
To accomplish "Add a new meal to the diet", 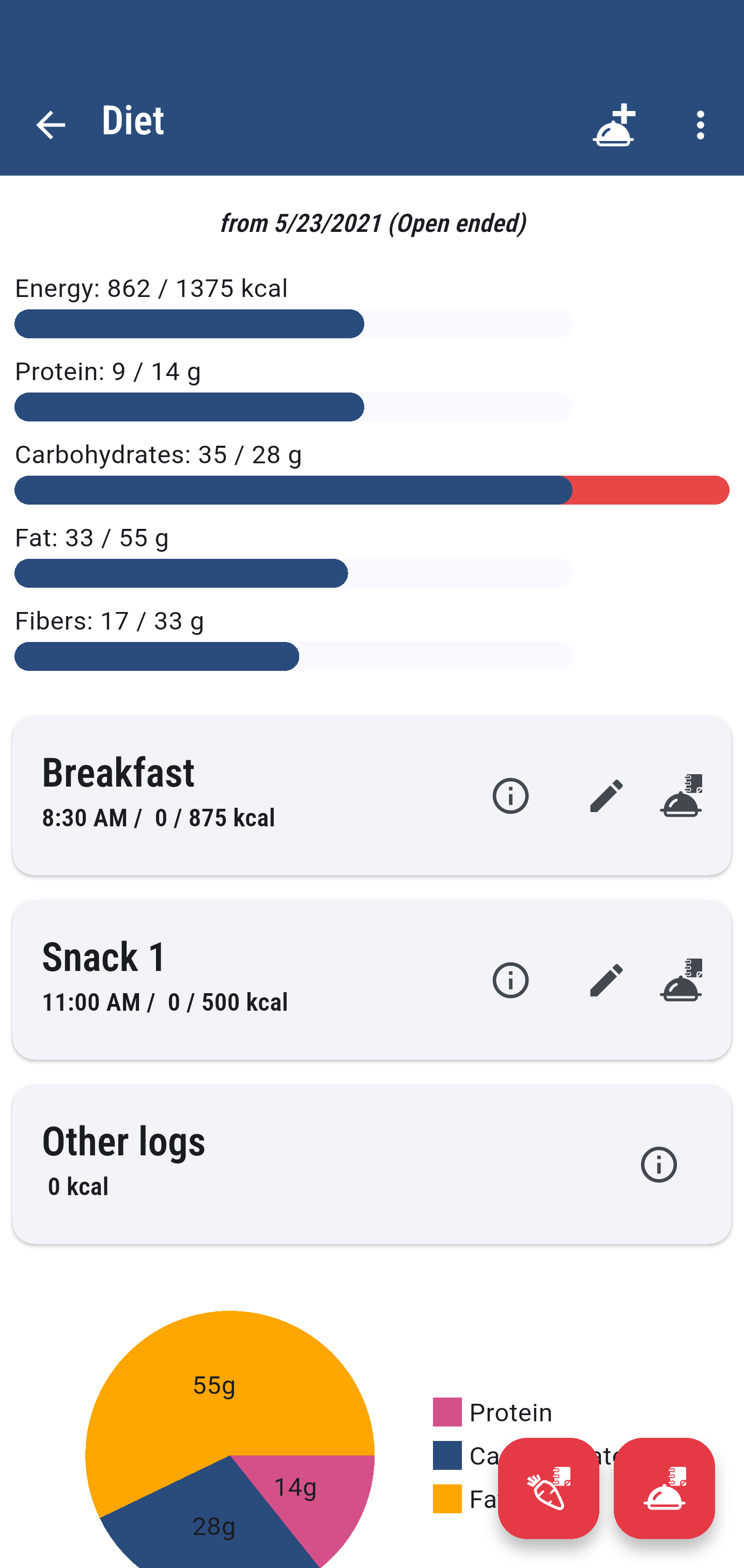I will pos(614,125).
